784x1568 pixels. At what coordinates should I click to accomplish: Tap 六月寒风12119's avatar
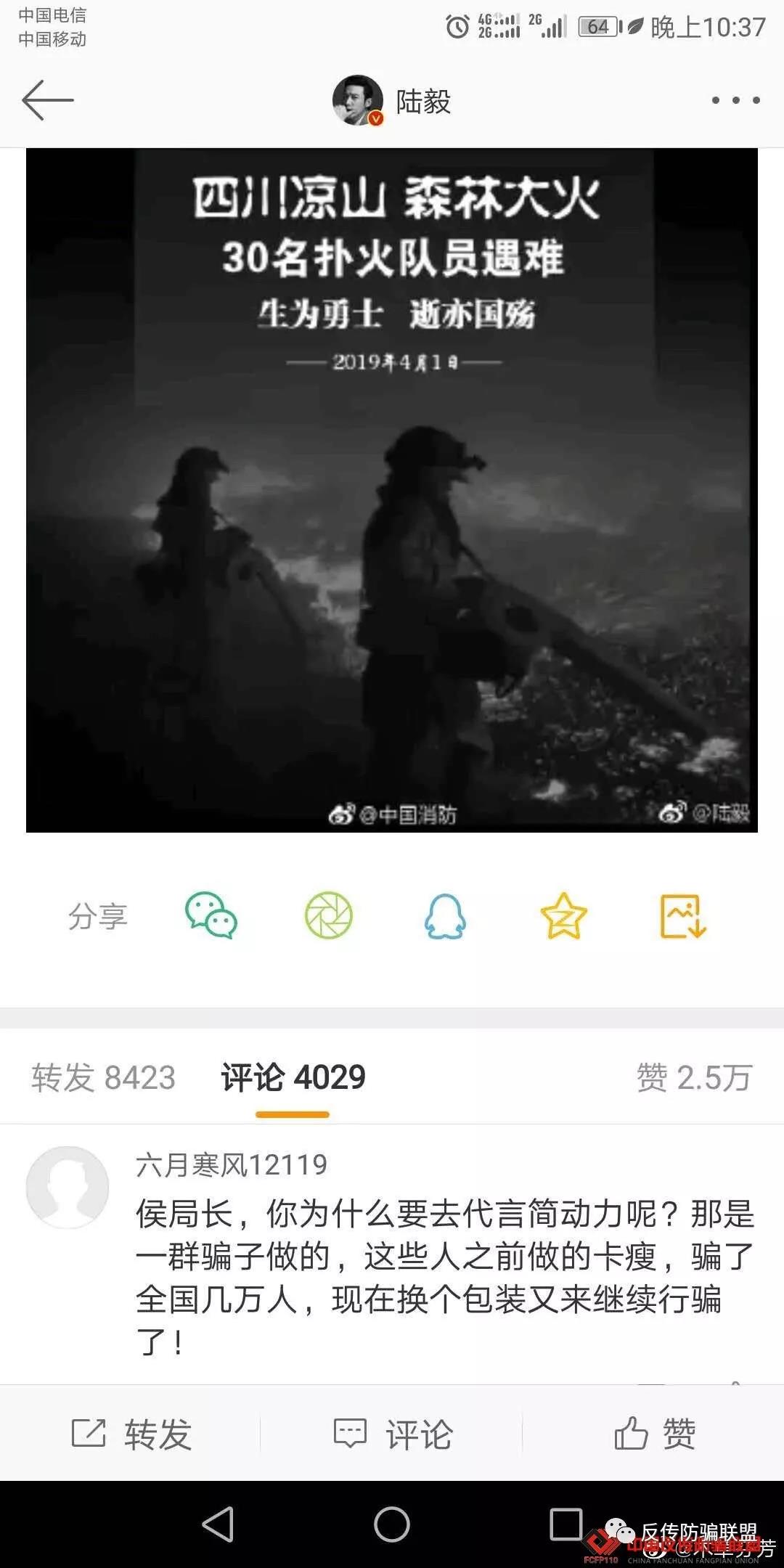[x=68, y=1188]
